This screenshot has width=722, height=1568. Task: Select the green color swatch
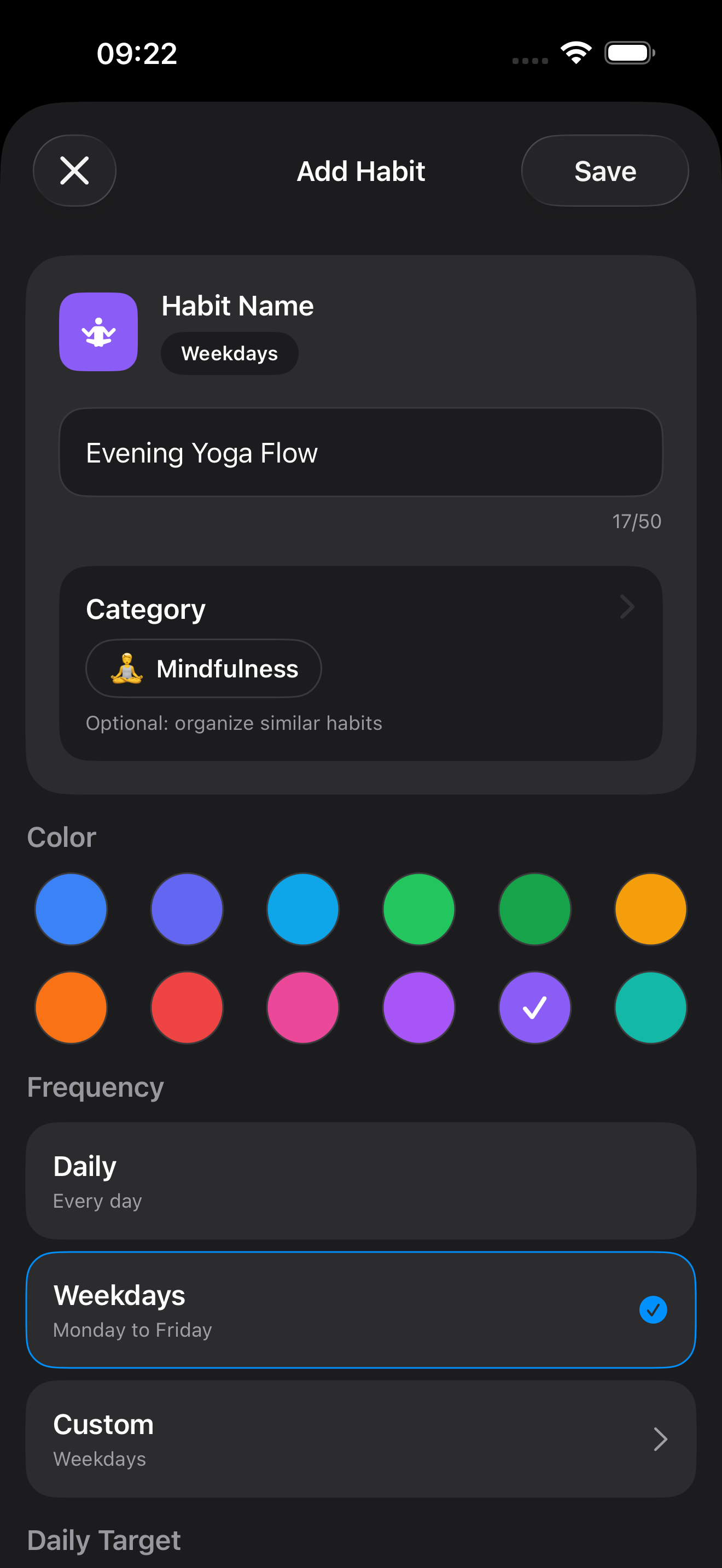(419, 909)
